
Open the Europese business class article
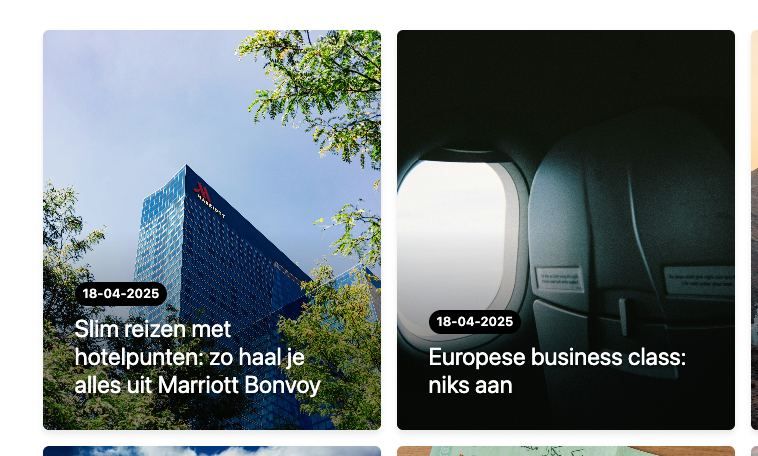pos(556,371)
